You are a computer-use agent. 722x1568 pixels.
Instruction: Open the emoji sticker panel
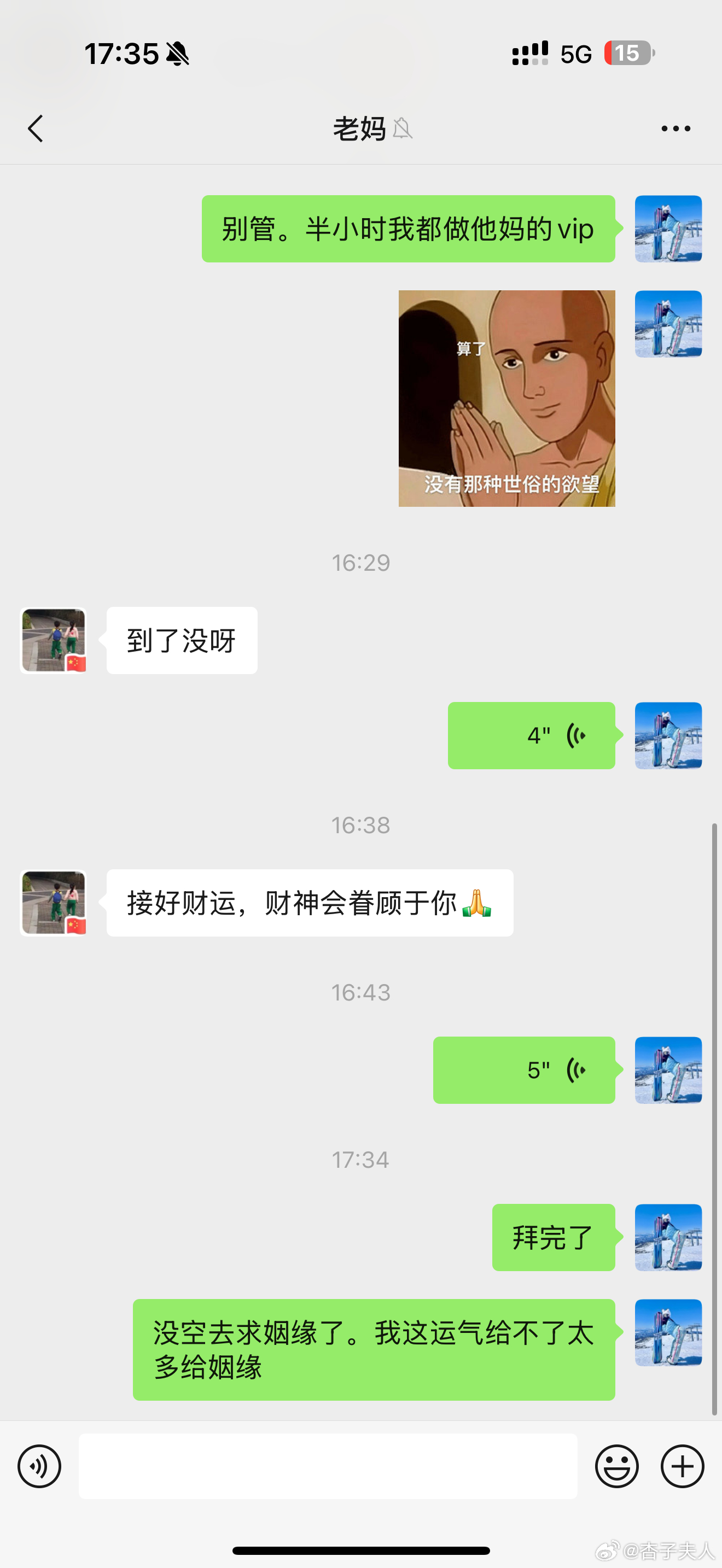click(616, 1466)
